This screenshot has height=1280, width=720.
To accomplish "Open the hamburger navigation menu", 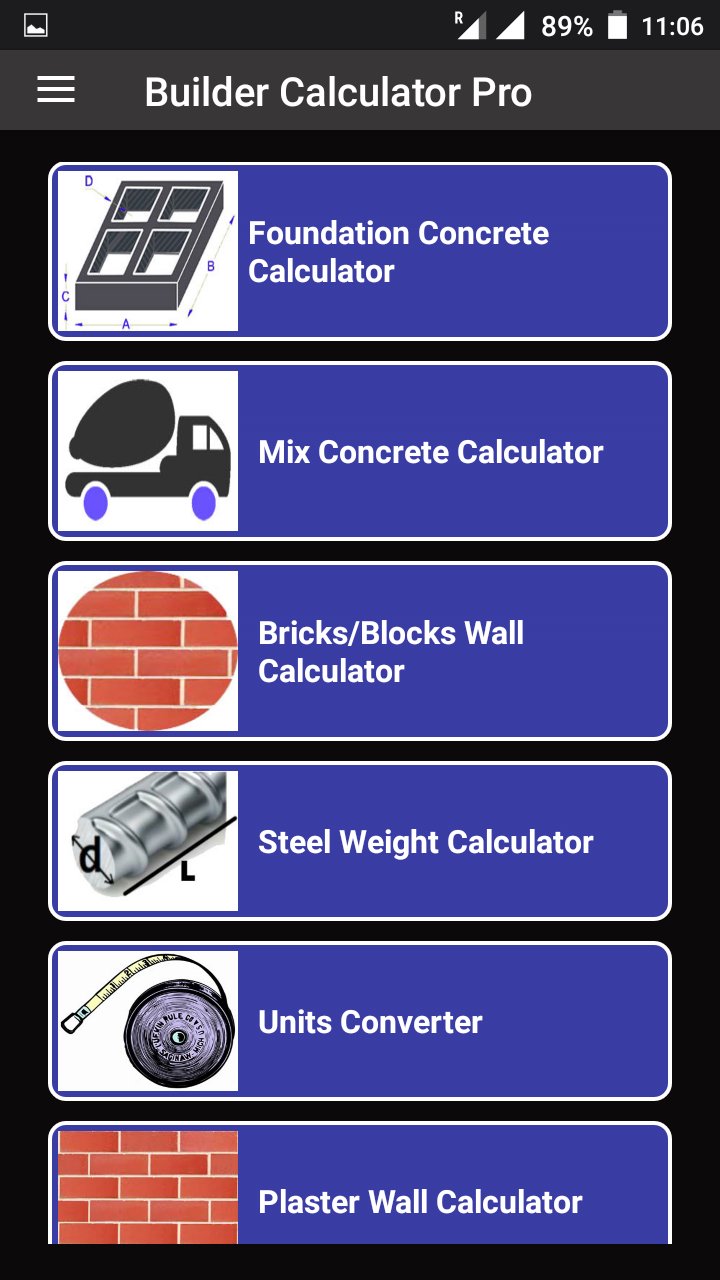I will tap(56, 91).
